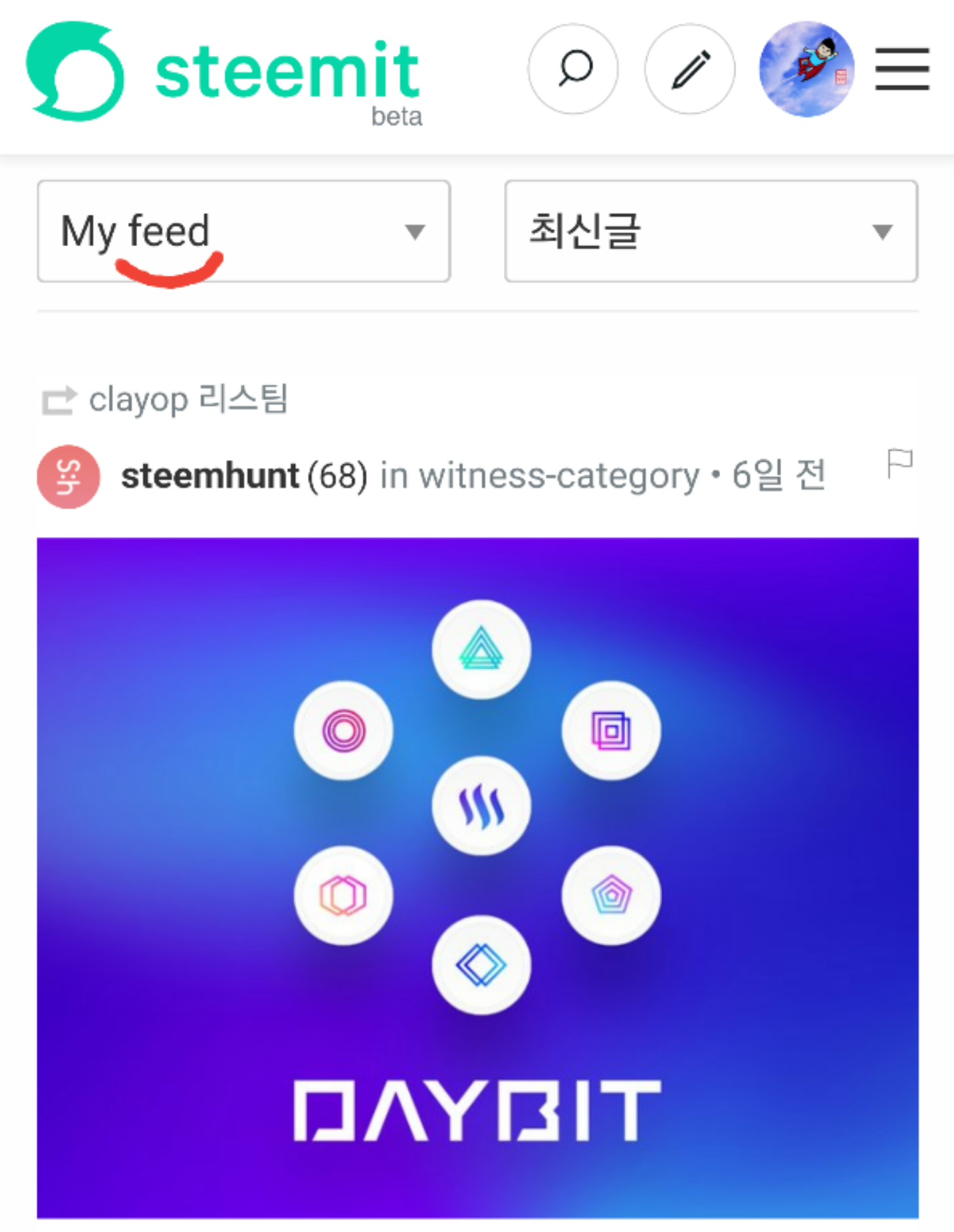The height and width of the screenshot is (1232, 954).
Task: Flag the steemhunt post
Action: click(x=899, y=463)
